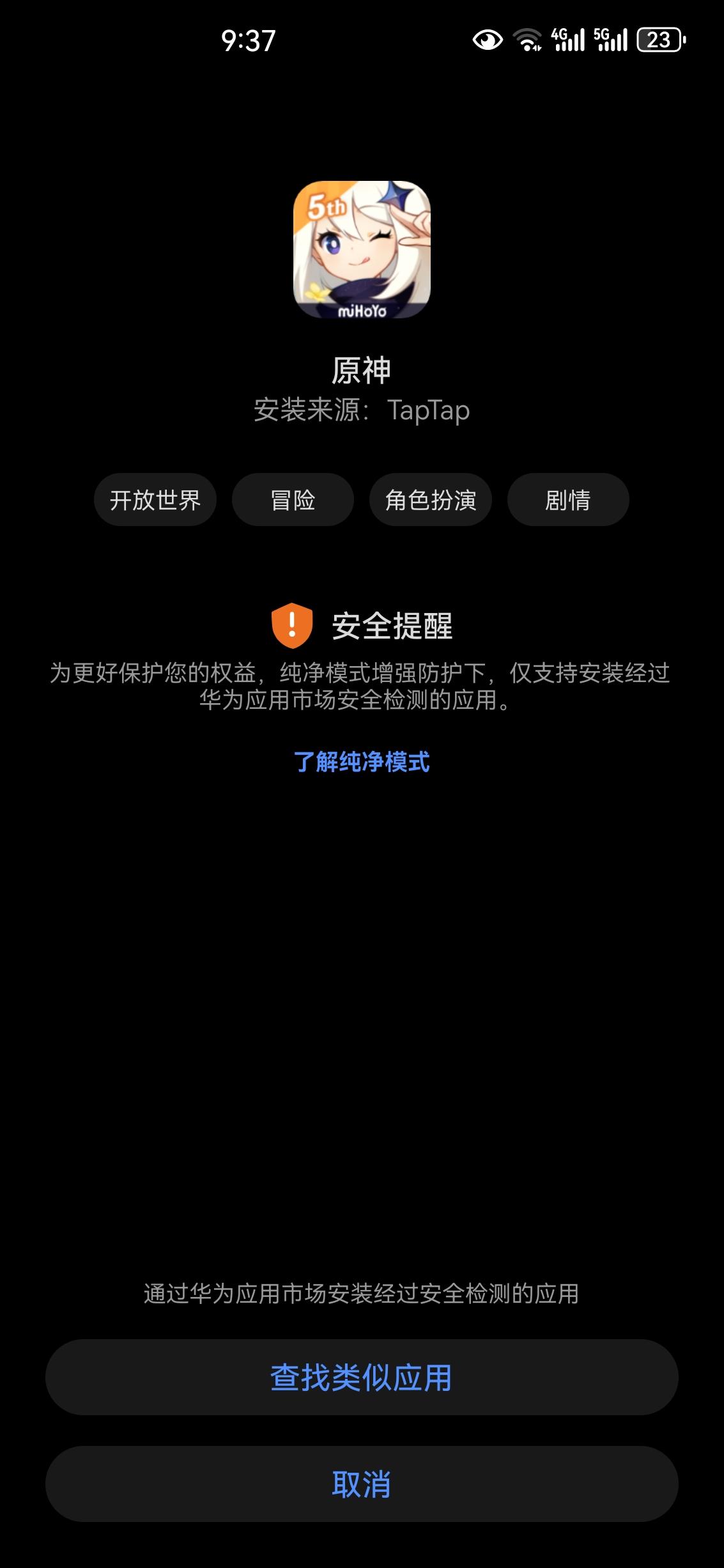Expand the 角色扮演 category chip
Screen dimensions: 724x1568
point(430,500)
